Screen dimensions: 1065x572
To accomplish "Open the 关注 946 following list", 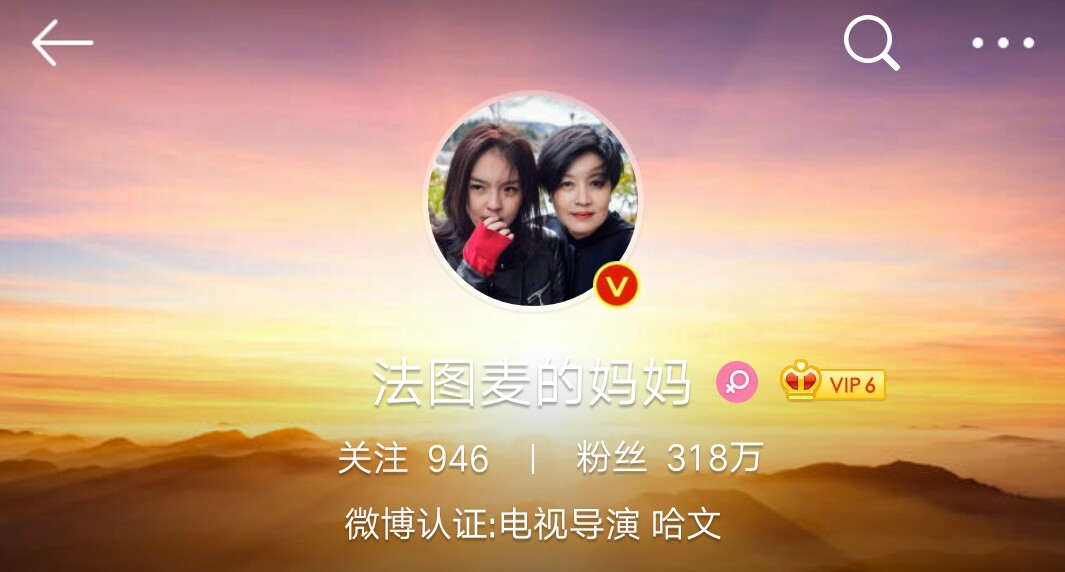I will click(413, 459).
